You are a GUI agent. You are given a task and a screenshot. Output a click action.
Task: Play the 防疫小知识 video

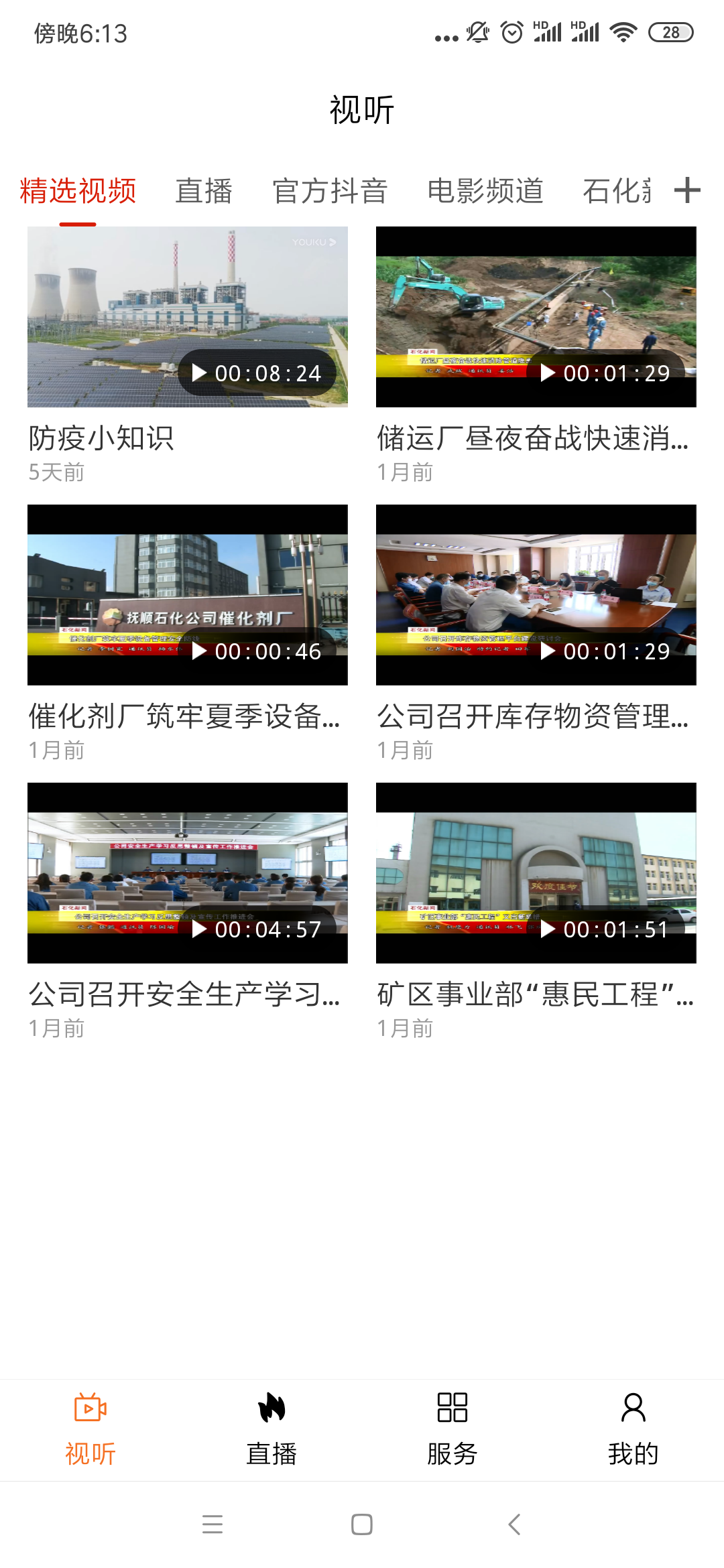coord(188,317)
